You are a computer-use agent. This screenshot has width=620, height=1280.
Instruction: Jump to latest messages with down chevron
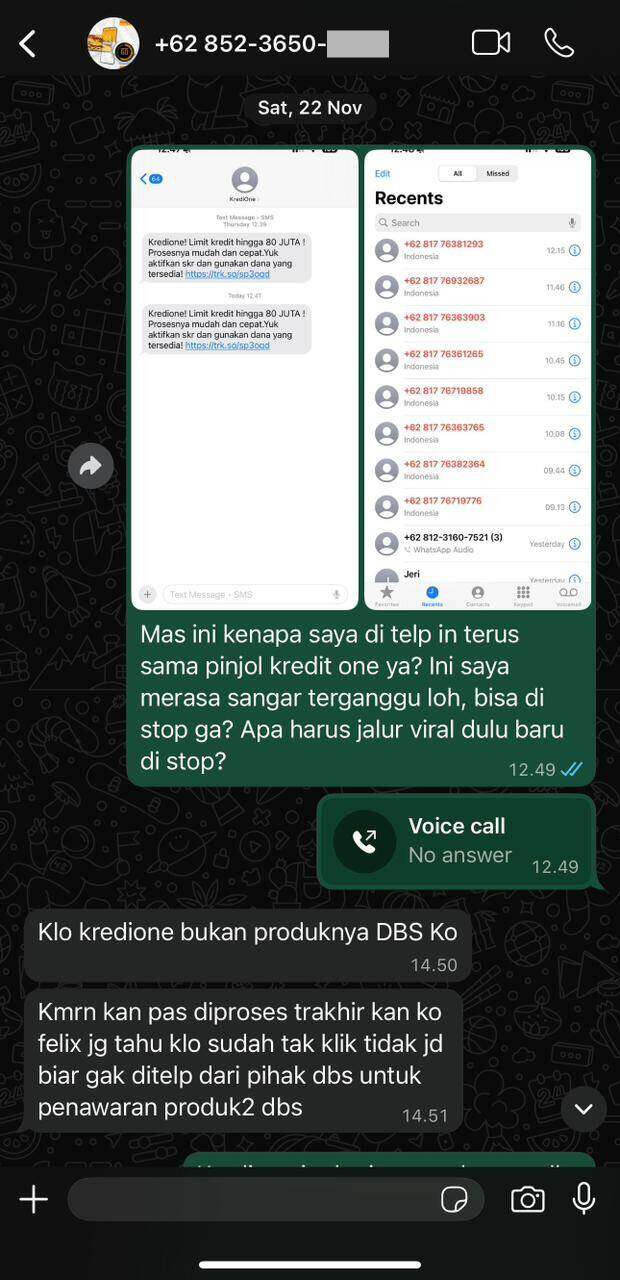(583, 1108)
